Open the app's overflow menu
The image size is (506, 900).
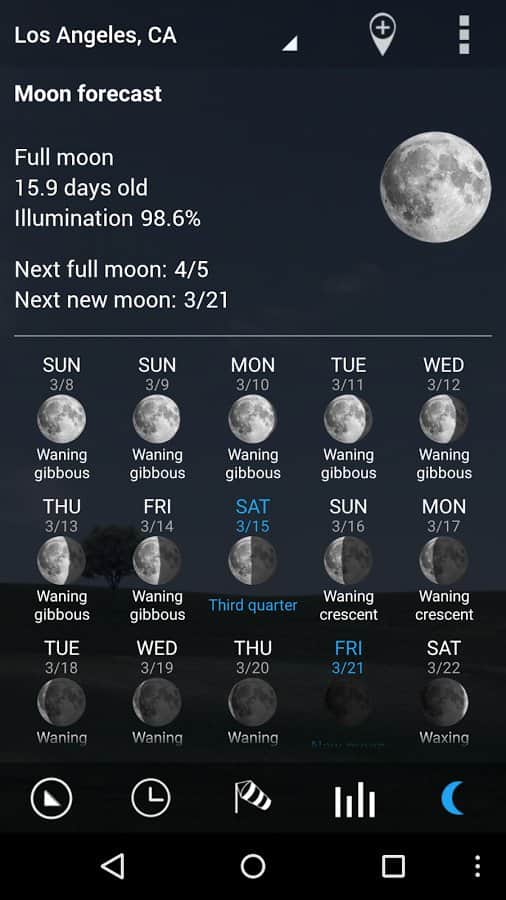464,34
